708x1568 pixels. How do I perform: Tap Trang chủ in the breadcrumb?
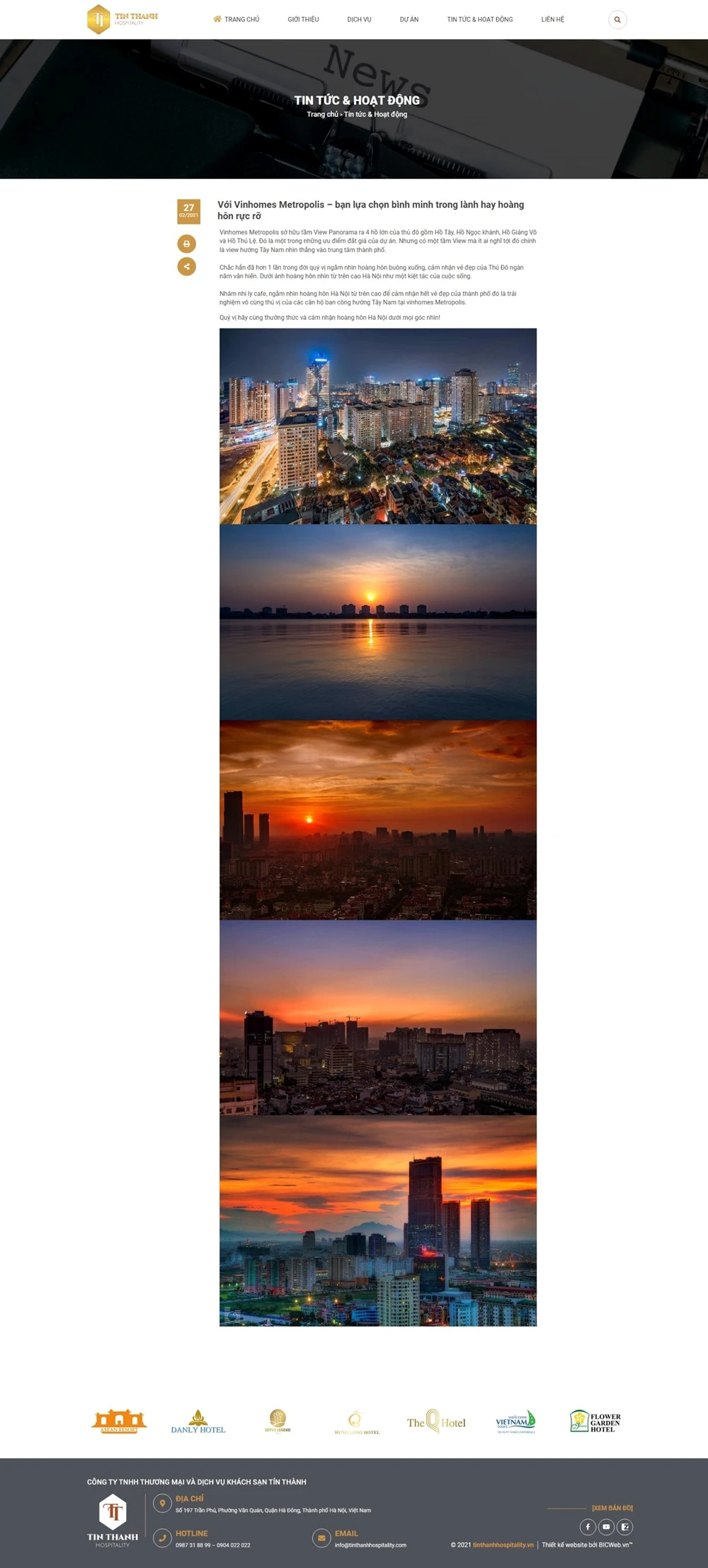tap(322, 115)
